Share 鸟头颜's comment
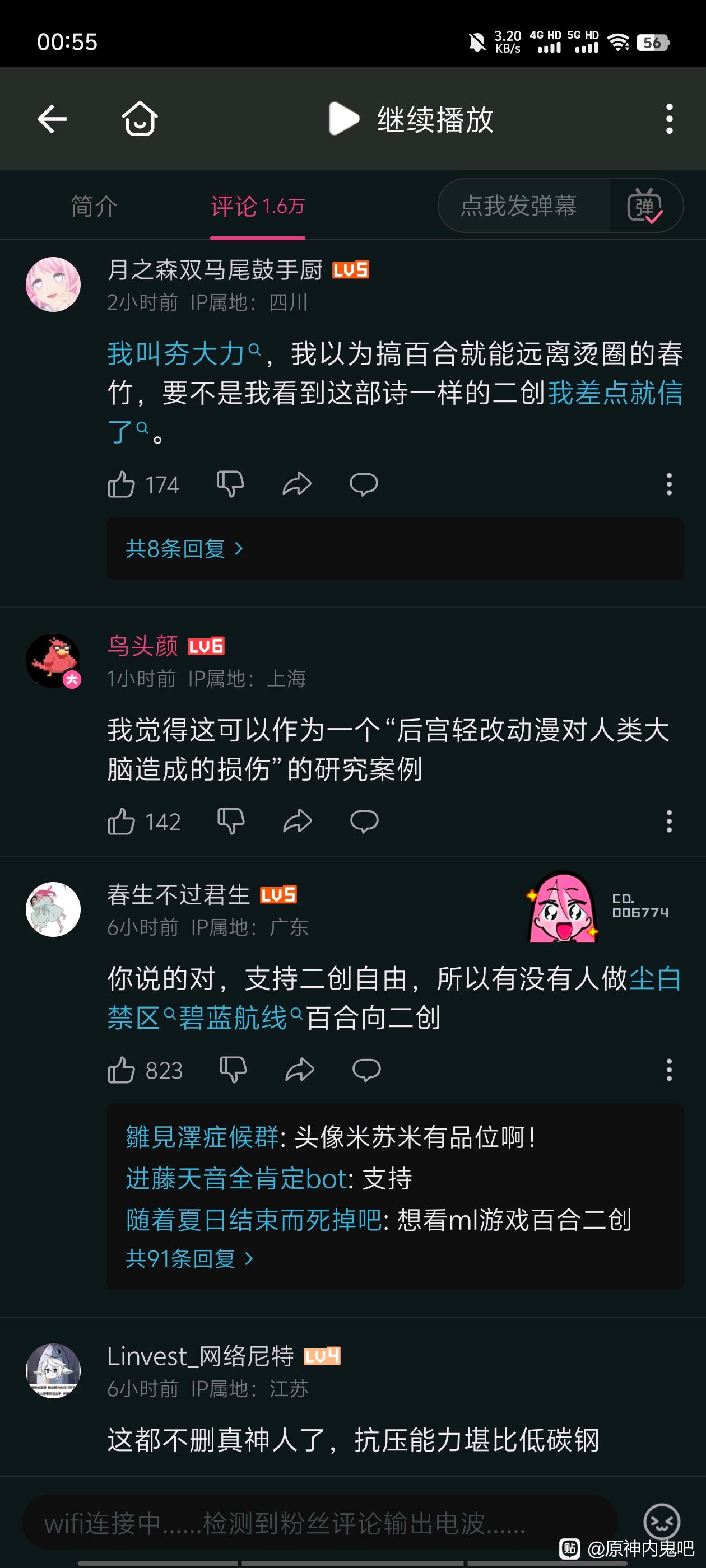The height and width of the screenshot is (1568, 706). point(298,822)
